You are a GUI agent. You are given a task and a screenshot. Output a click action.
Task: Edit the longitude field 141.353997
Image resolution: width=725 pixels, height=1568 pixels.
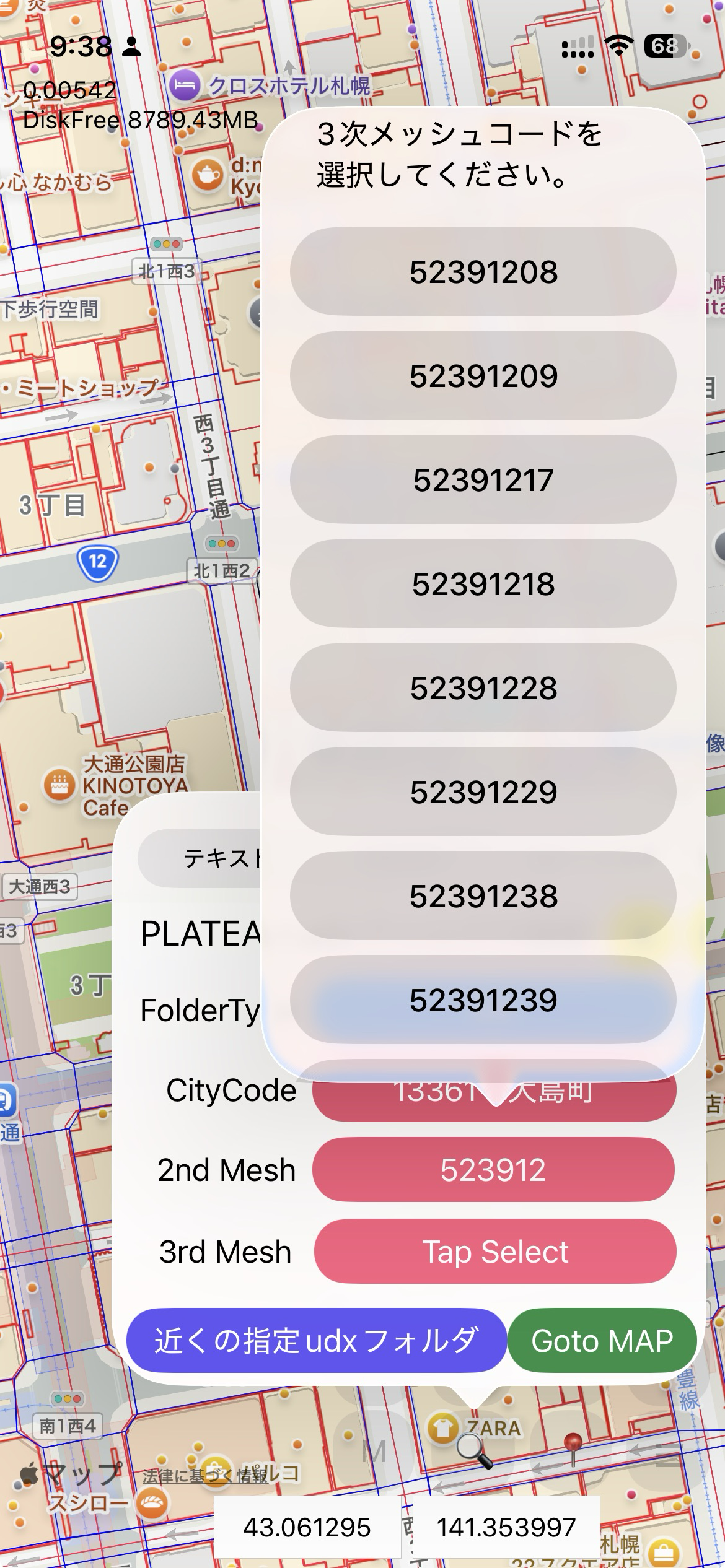pos(506,1527)
